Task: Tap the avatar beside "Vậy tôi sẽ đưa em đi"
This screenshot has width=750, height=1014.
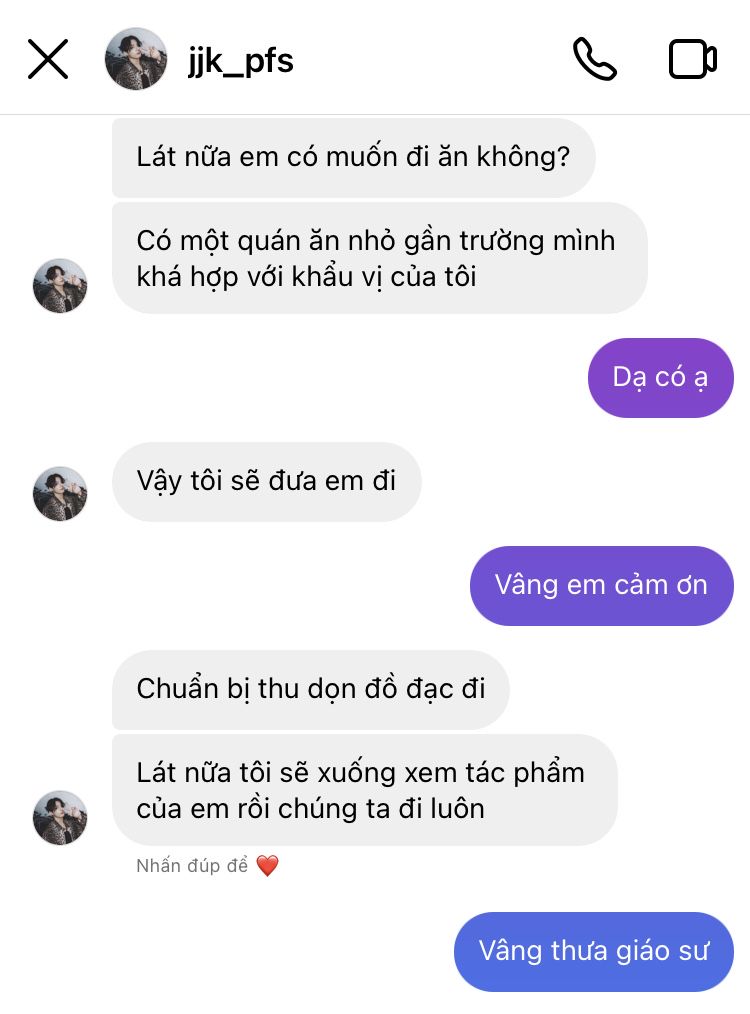Action: point(60,493)
